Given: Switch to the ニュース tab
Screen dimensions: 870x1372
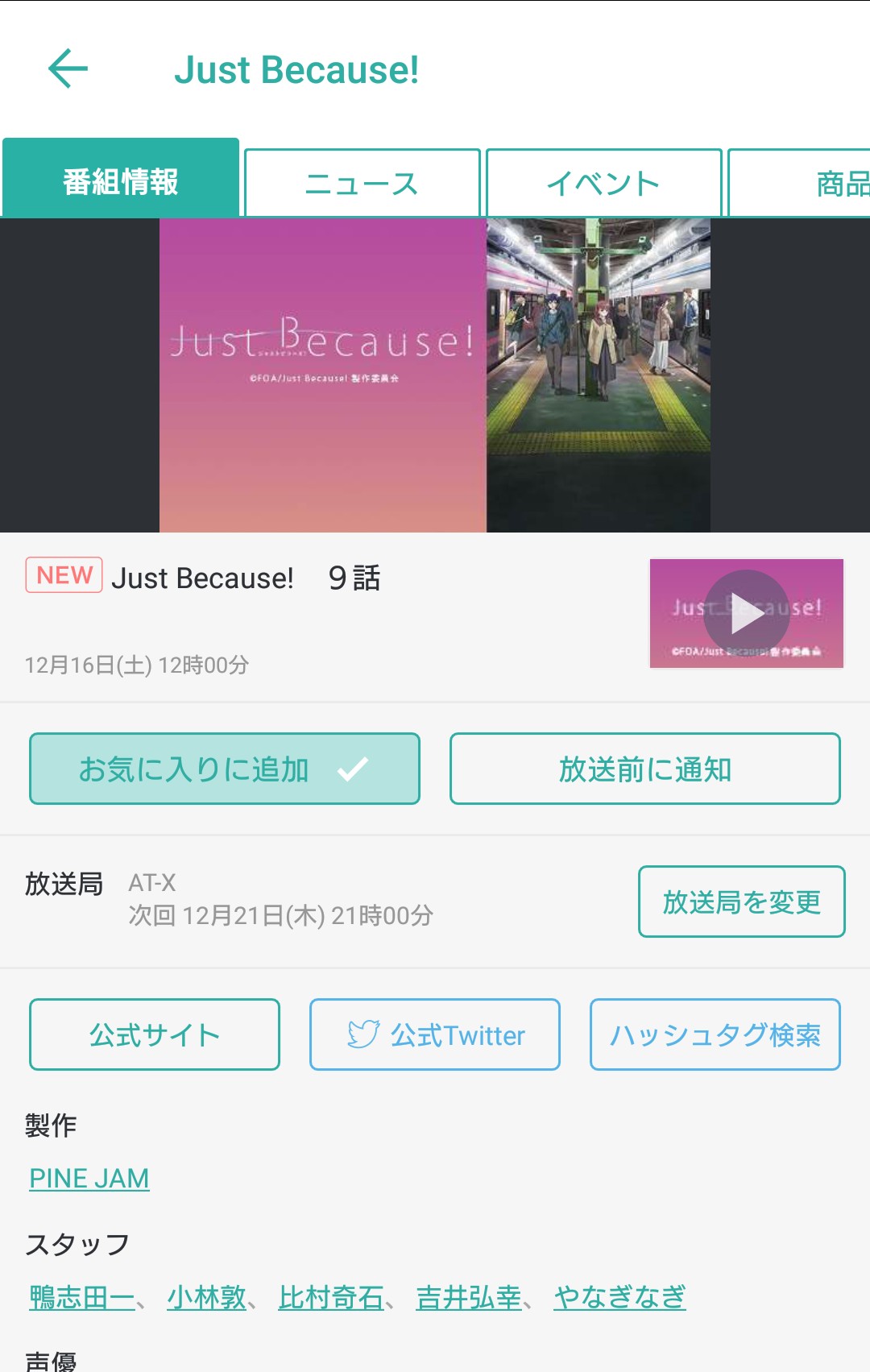Looking at the screenshot, I should pos(362,183).
